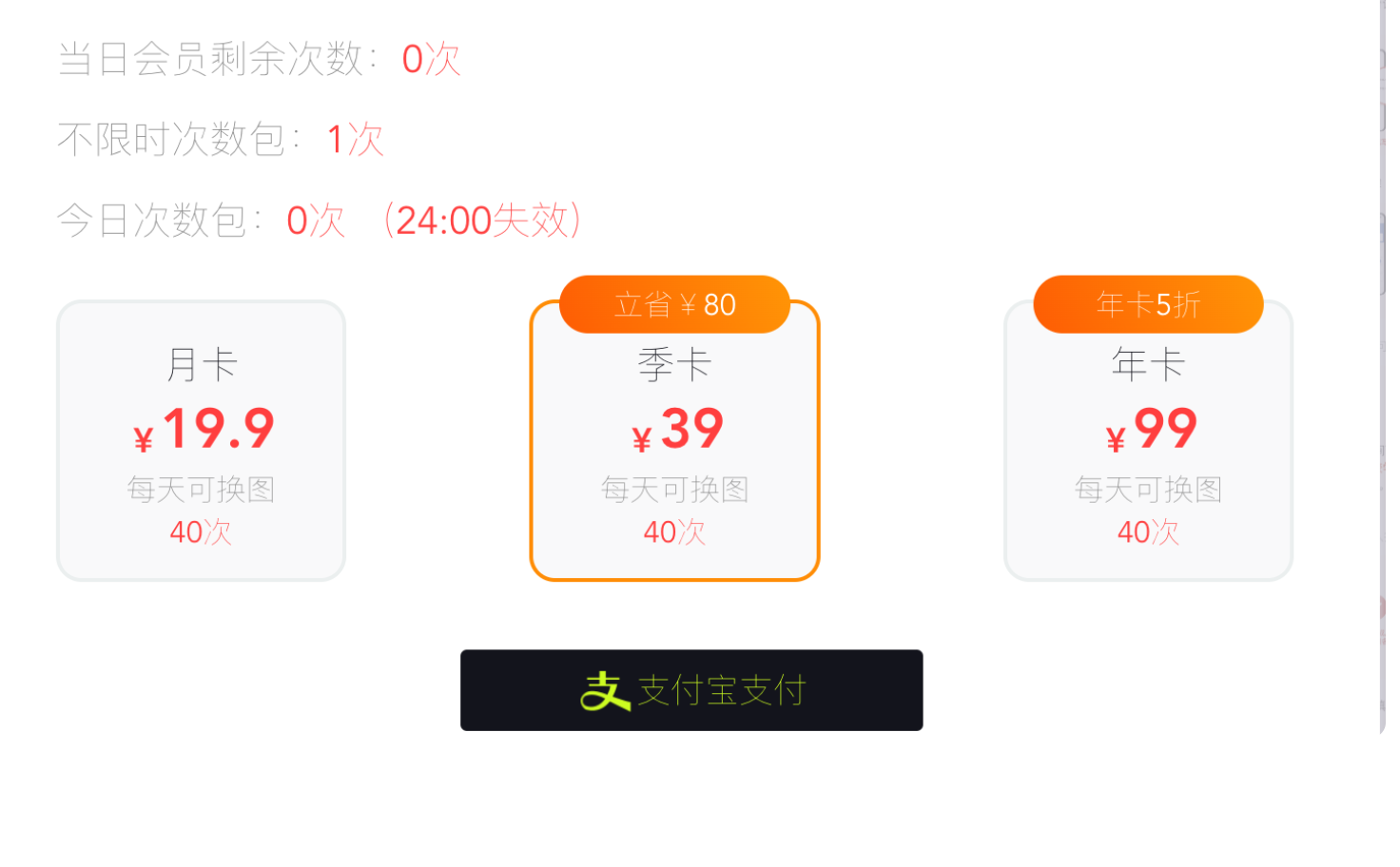Pay with 支付宝支付 button
The height and width of the screenshot is (867, 1400).
click(691, 690)
